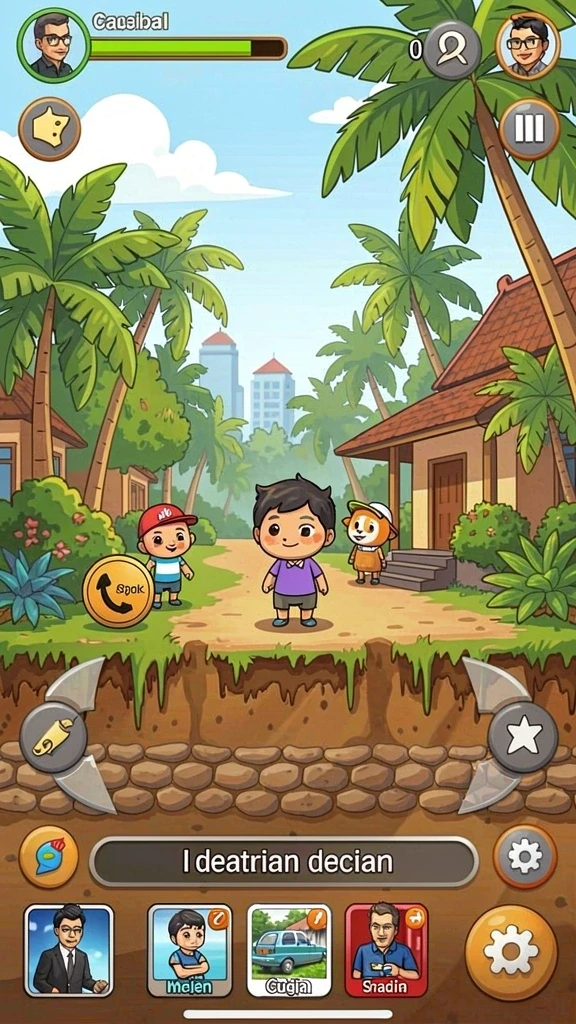Open the scroll icon button
The height and width of the screenshot is (1024, 576).
coord(54,737)
